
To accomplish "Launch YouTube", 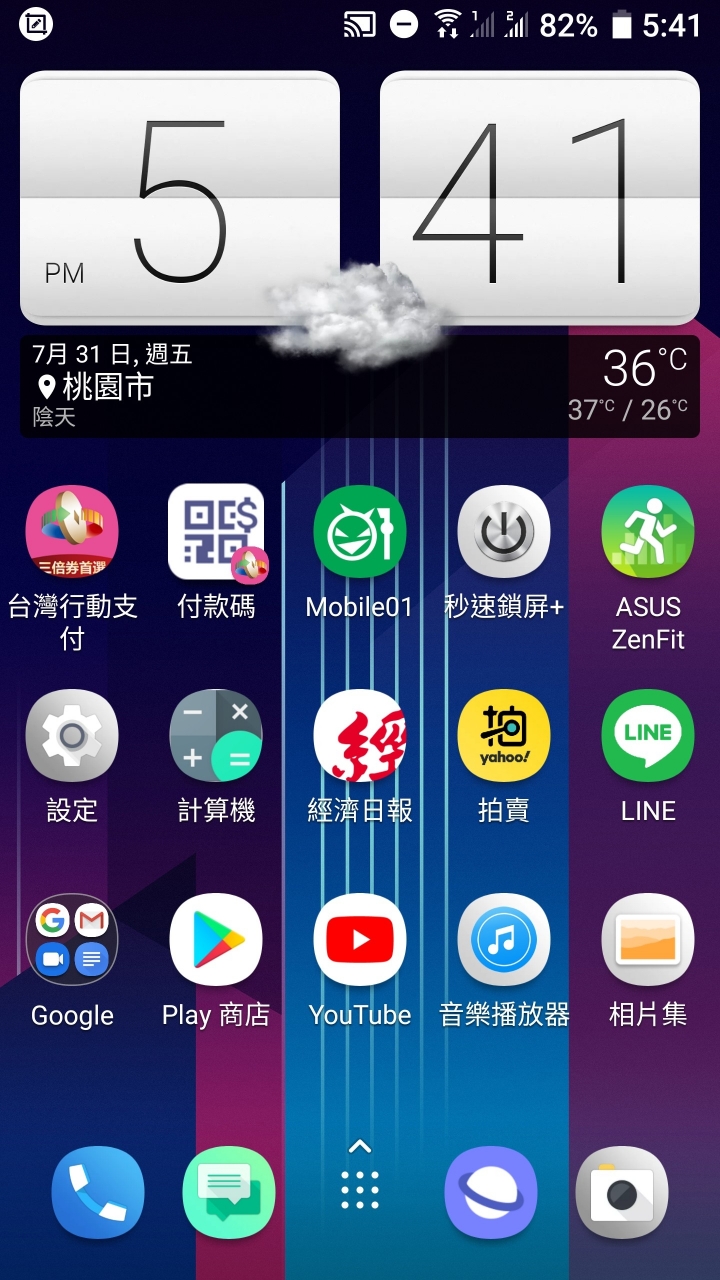I will 360,941.
